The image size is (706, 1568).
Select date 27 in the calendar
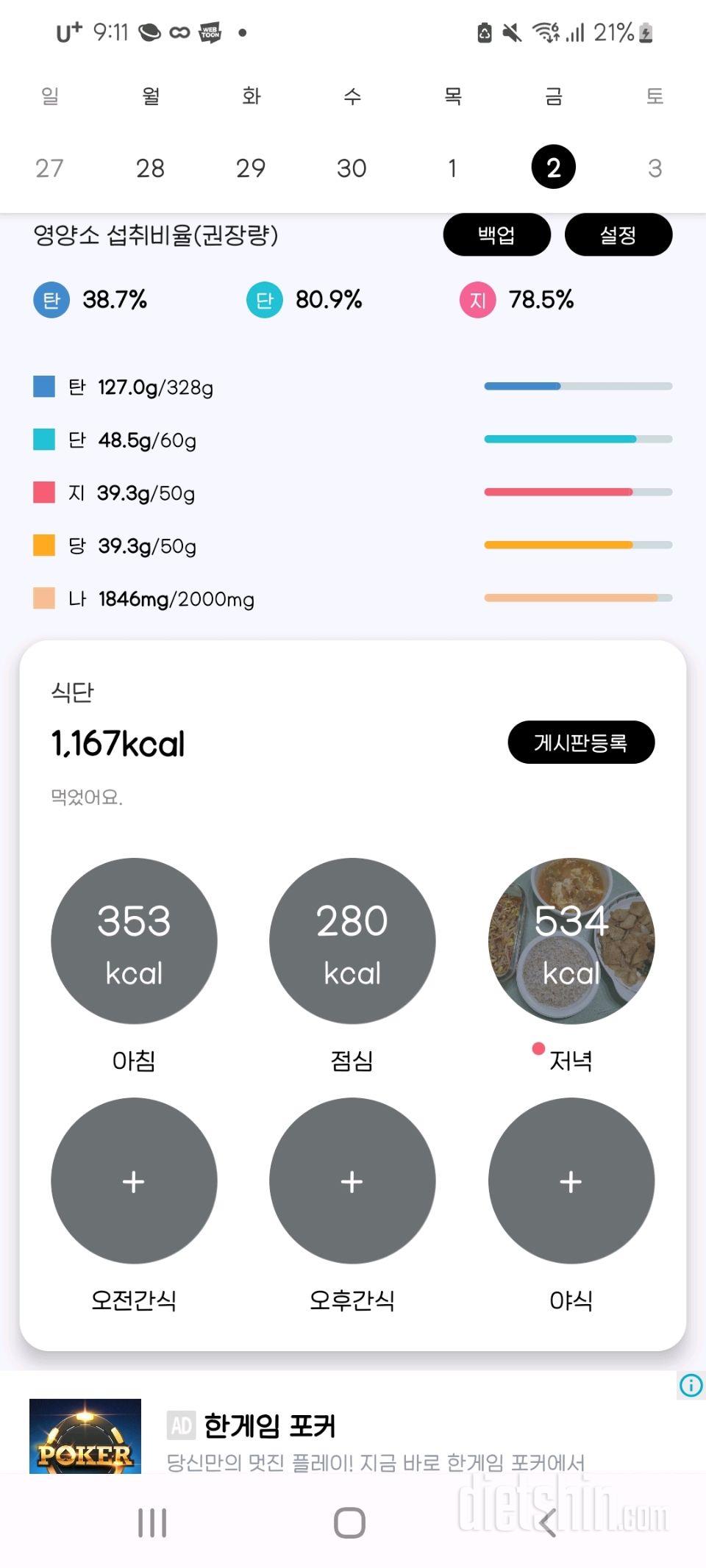coord(49,168)
